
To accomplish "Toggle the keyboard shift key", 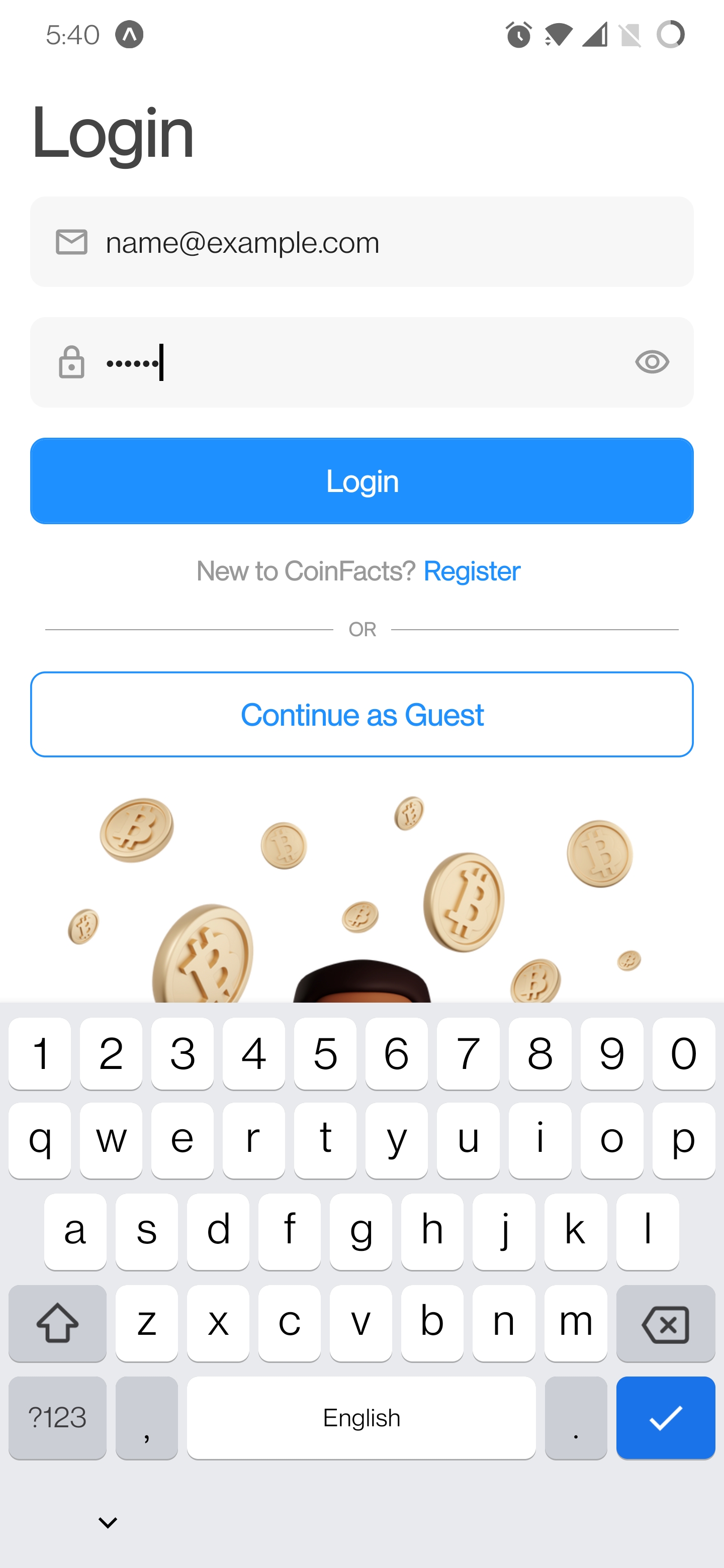I will tap(58, 1323).
